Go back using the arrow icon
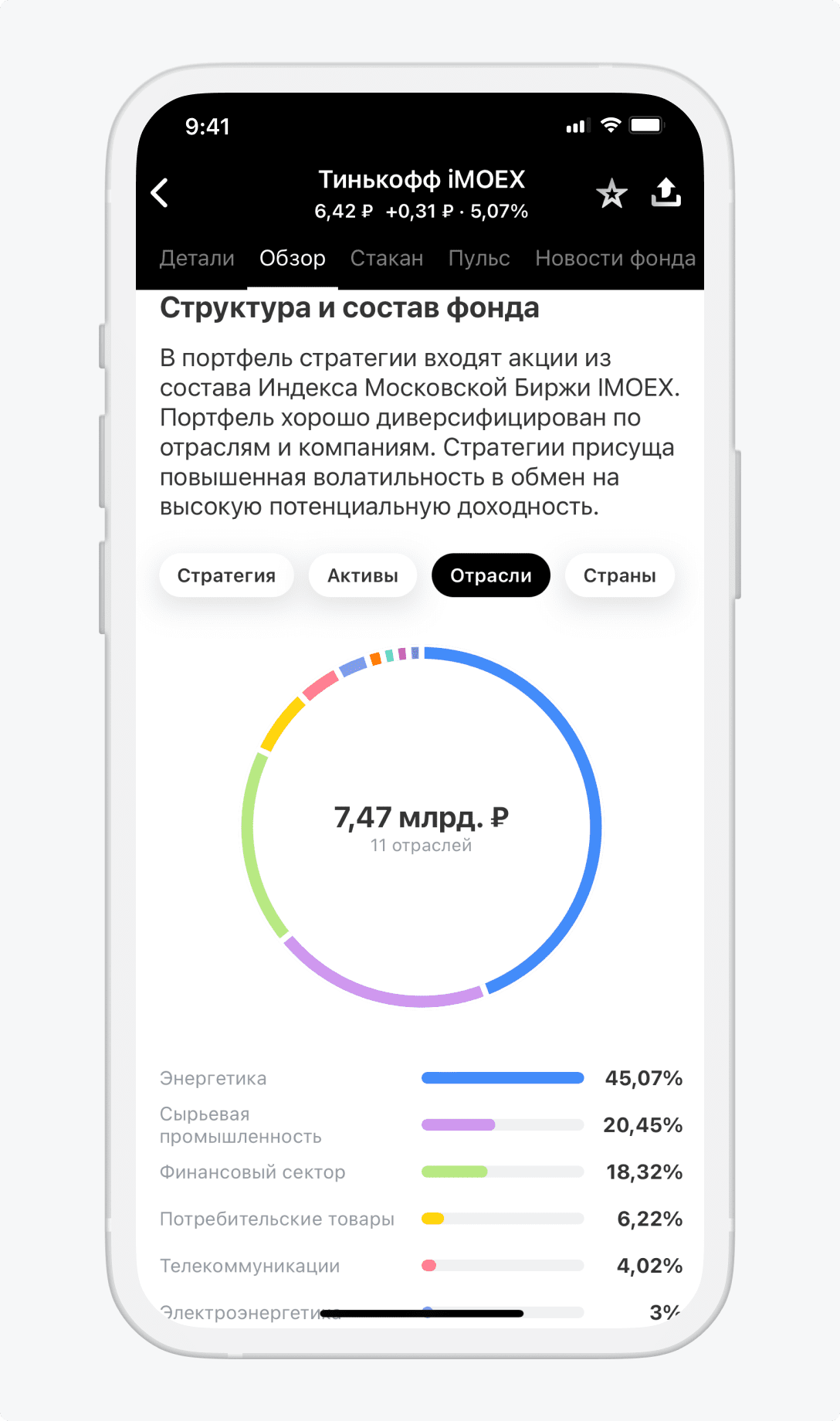Image resolution: width=840 pixels, height=1421 pixels. (160, 193)
